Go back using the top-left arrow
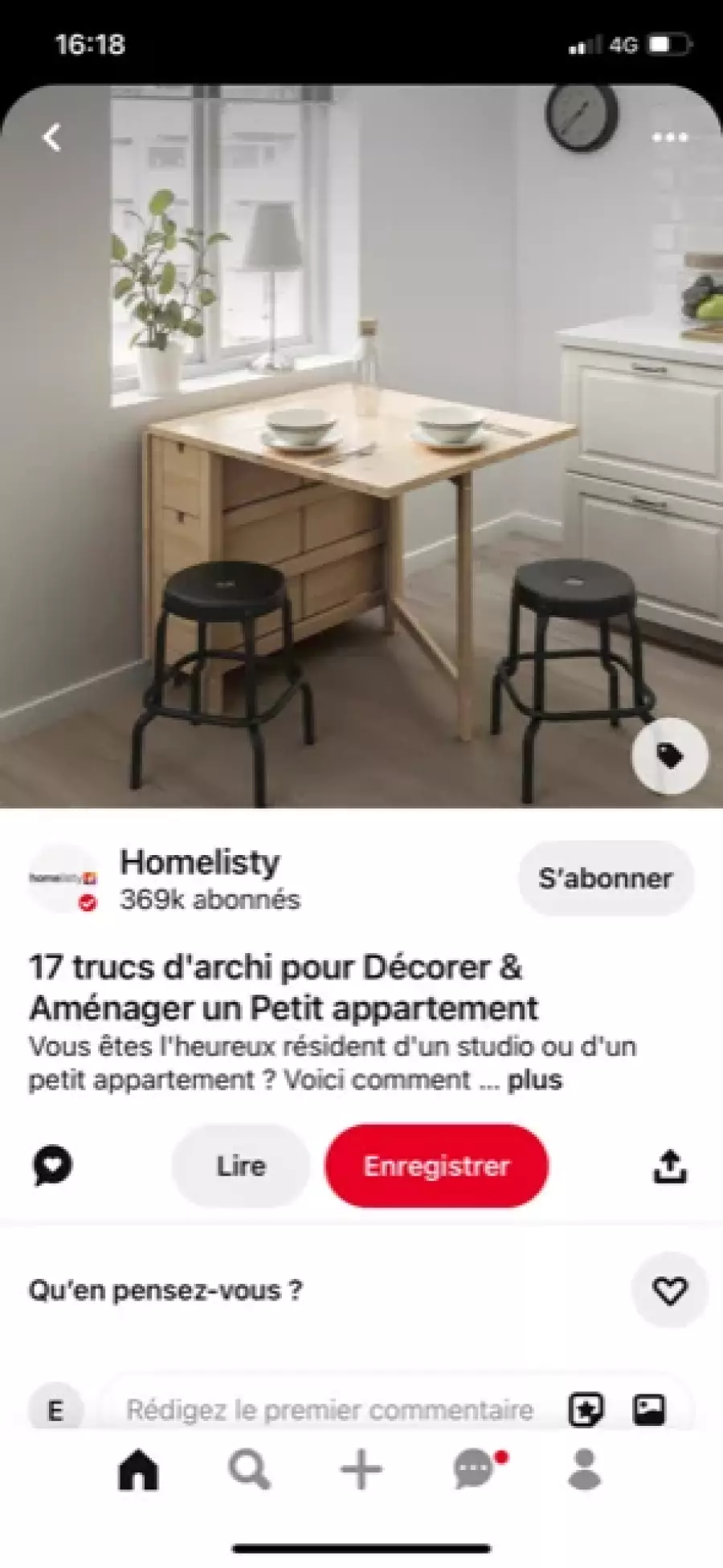 click(x=52, y=137)
